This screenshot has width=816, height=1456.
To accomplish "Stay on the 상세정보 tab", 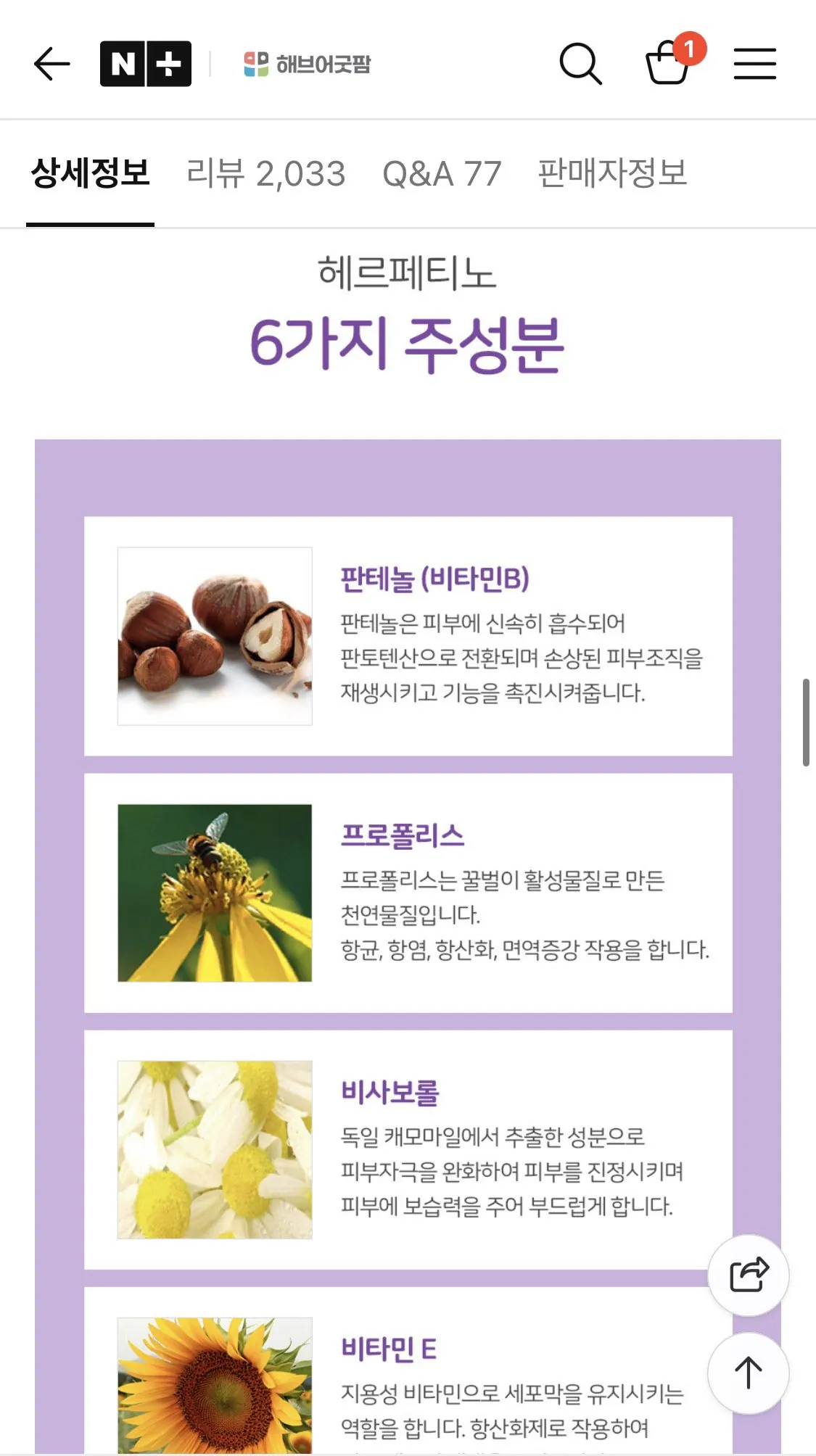I will click(x=89, y=173).
